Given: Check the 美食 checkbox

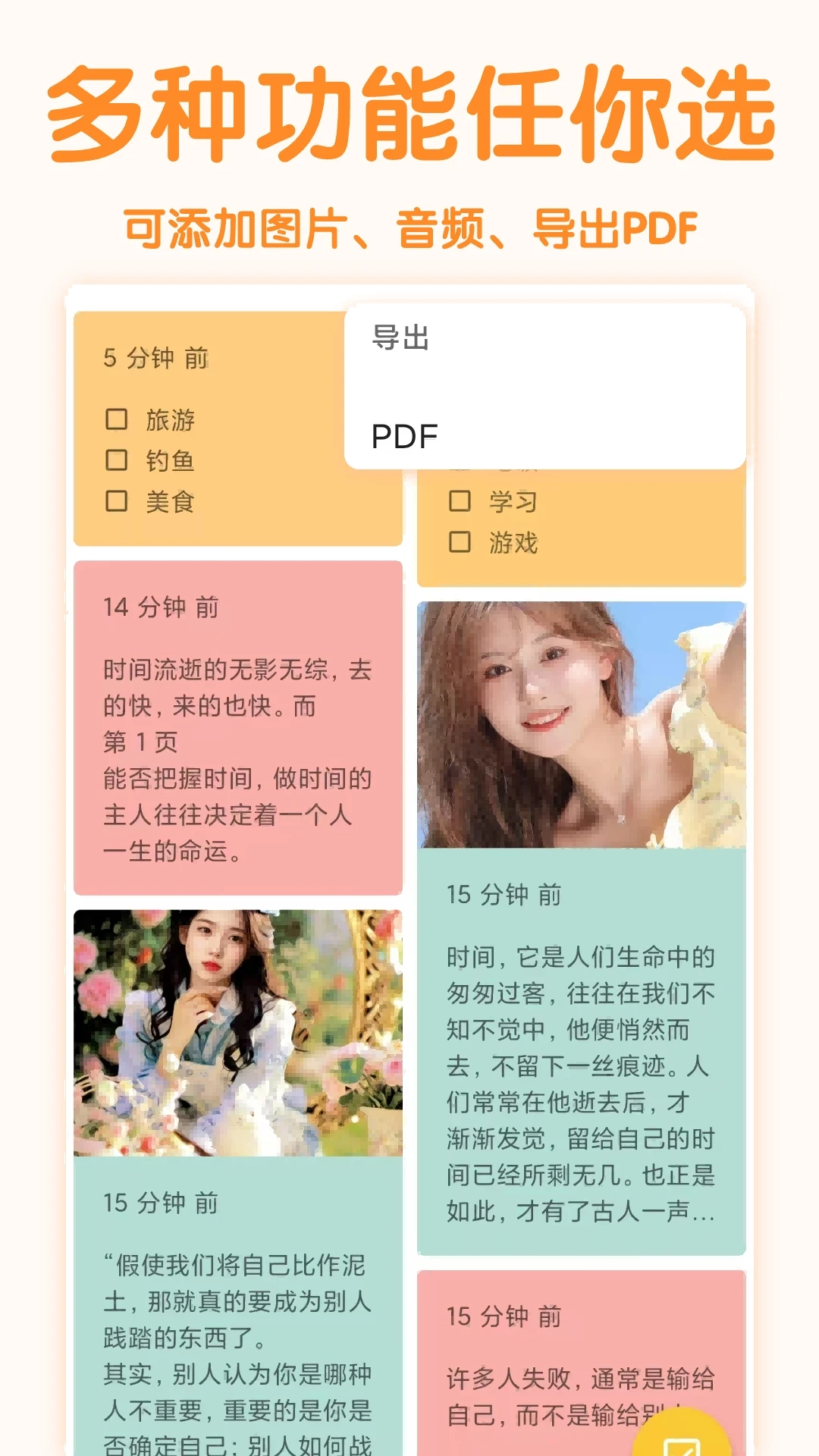Looking at the screenshot, I should coord(118,501).
